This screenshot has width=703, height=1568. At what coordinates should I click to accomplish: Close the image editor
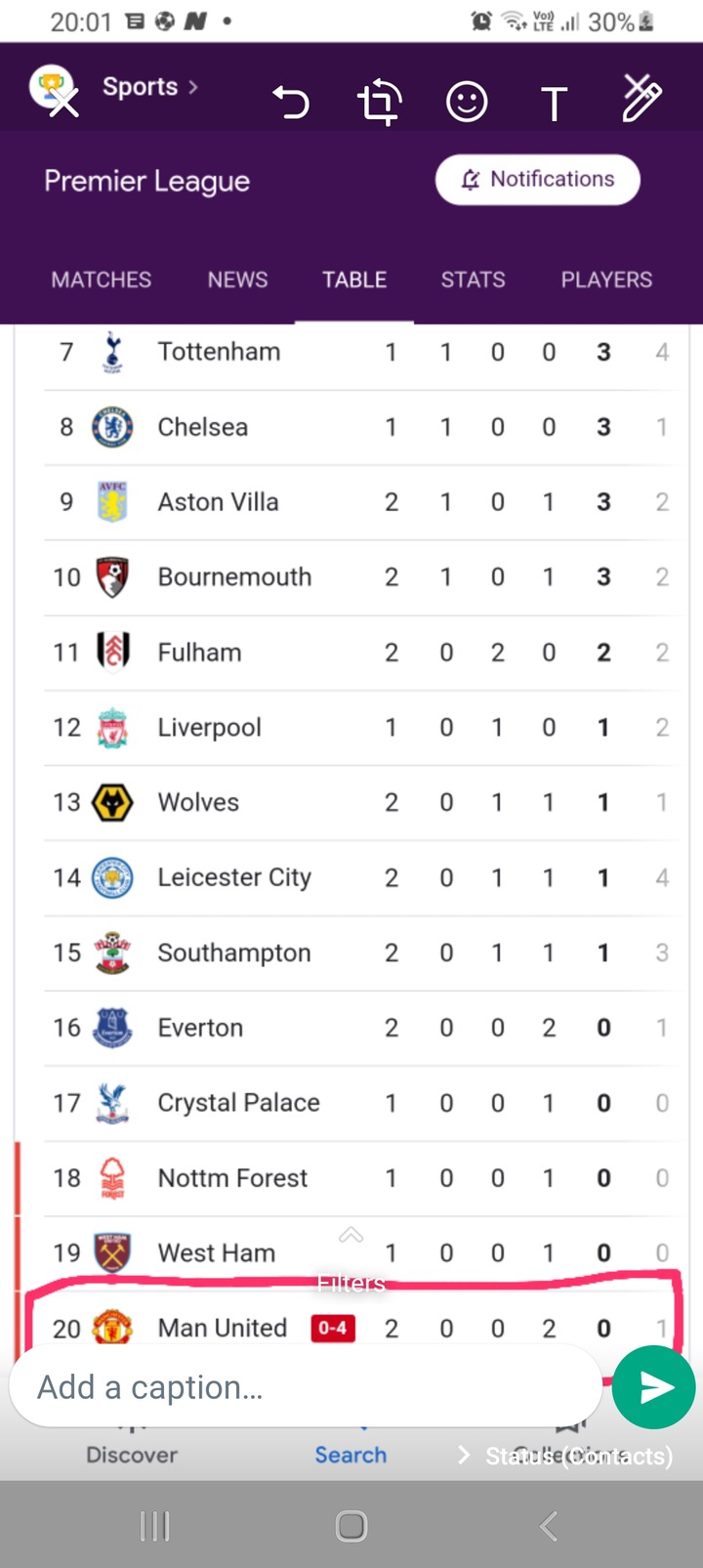[63, 102]
